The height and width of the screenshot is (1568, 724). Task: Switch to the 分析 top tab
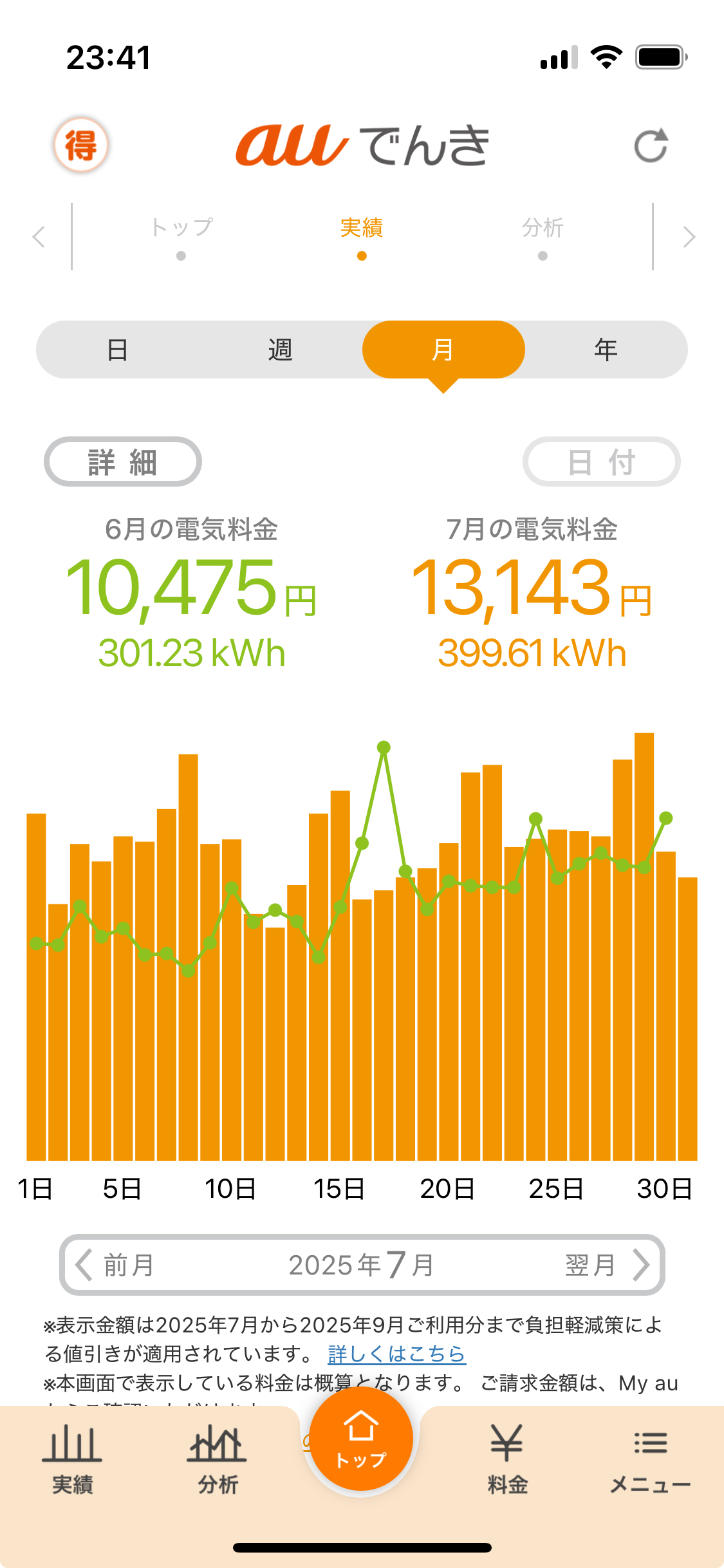click(x=543, y=236)
